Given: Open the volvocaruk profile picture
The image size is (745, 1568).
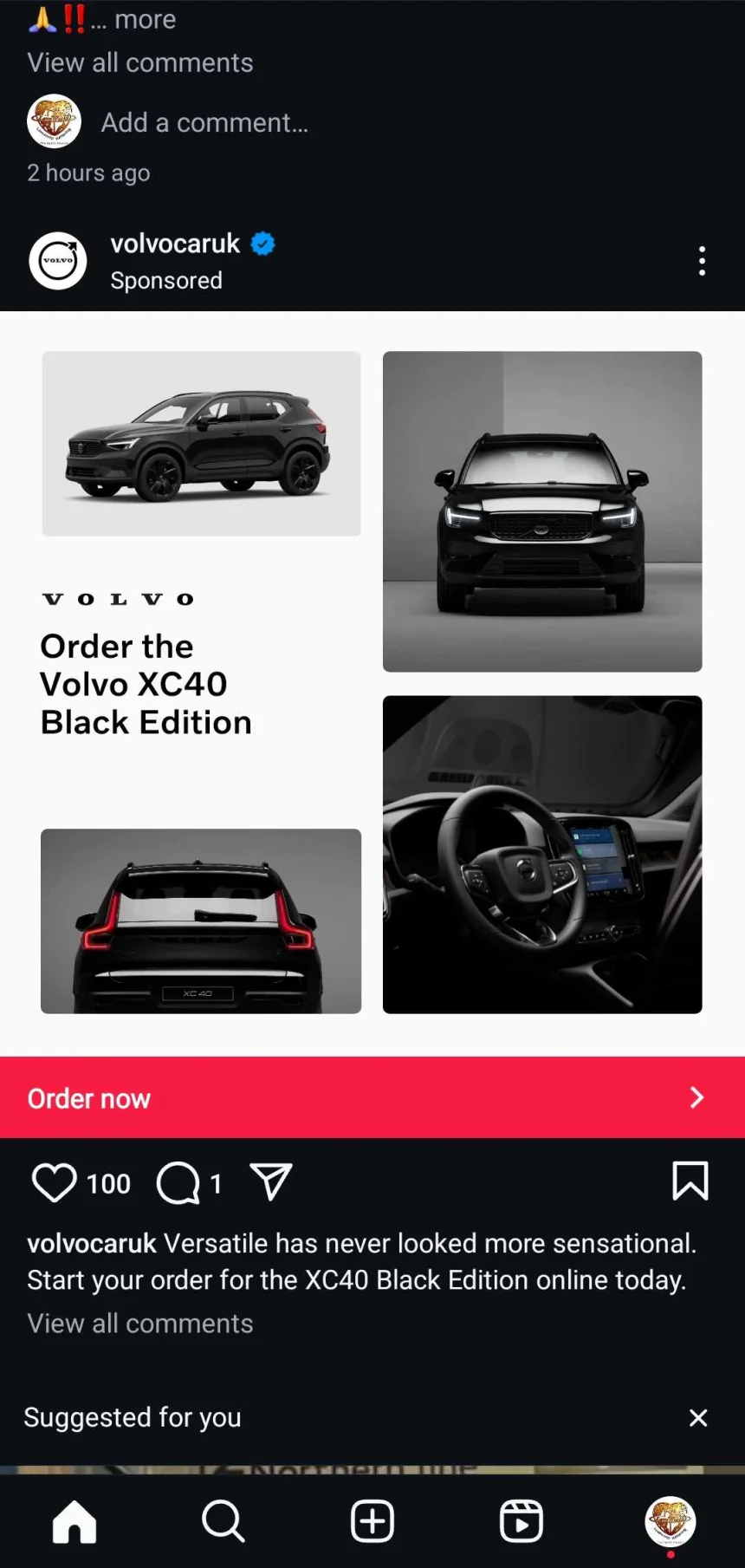Looking at the screenshot, I should (58, 260).
